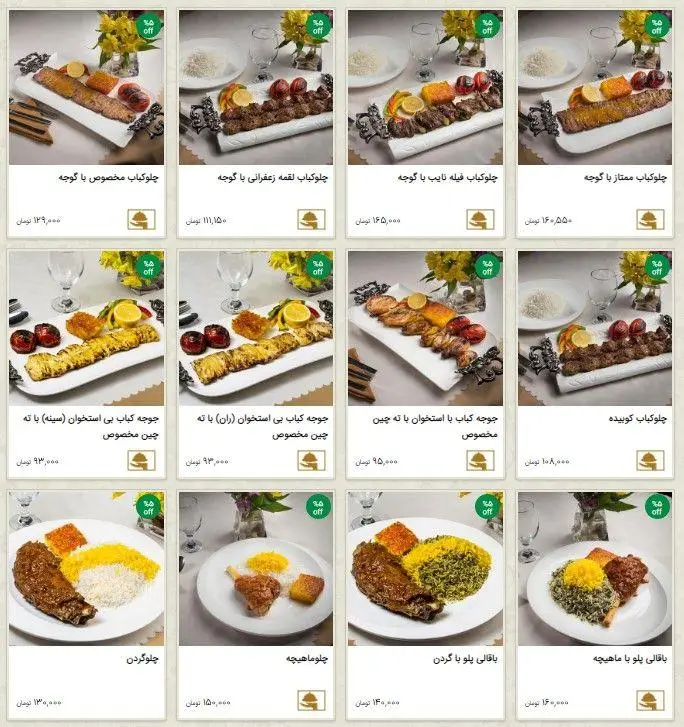The image size is (684, 727).
Task: Open the چلوکباب مخصوص با گوجه card
Action: pos(86,100)
